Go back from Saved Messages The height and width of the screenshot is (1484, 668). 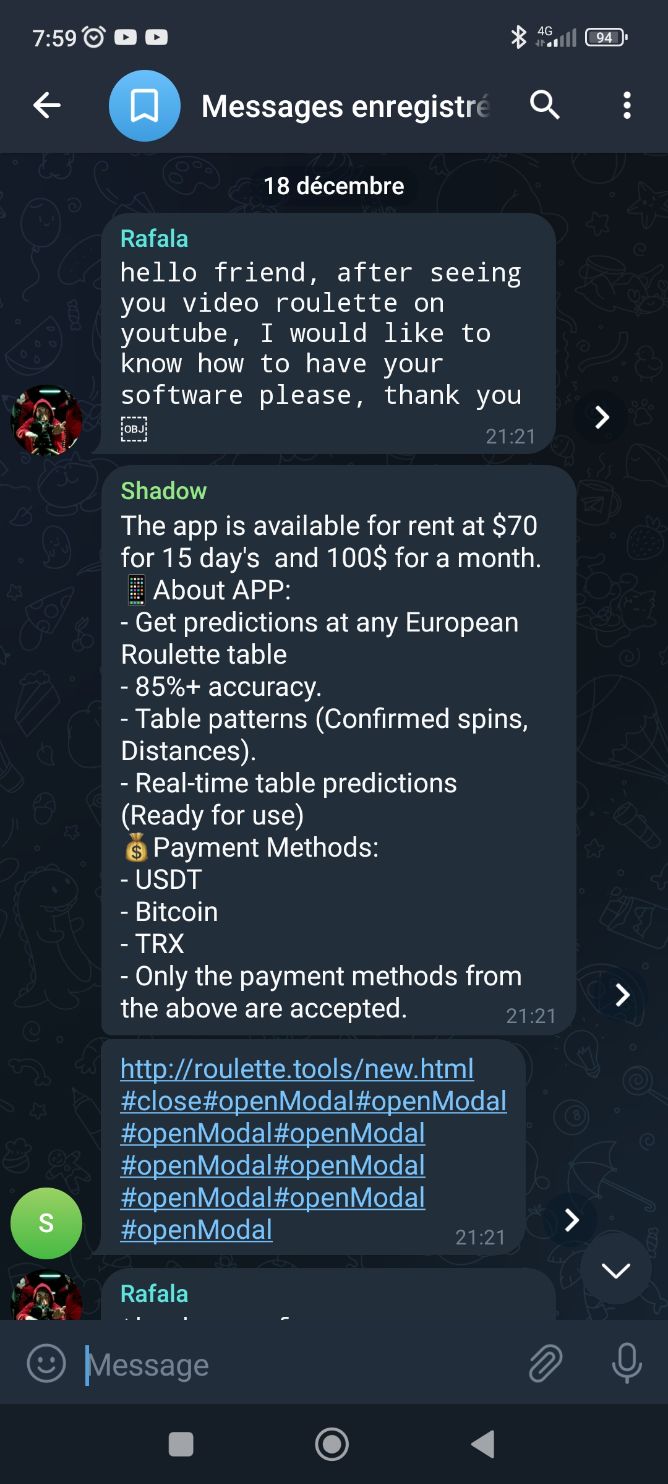(47, 105)
